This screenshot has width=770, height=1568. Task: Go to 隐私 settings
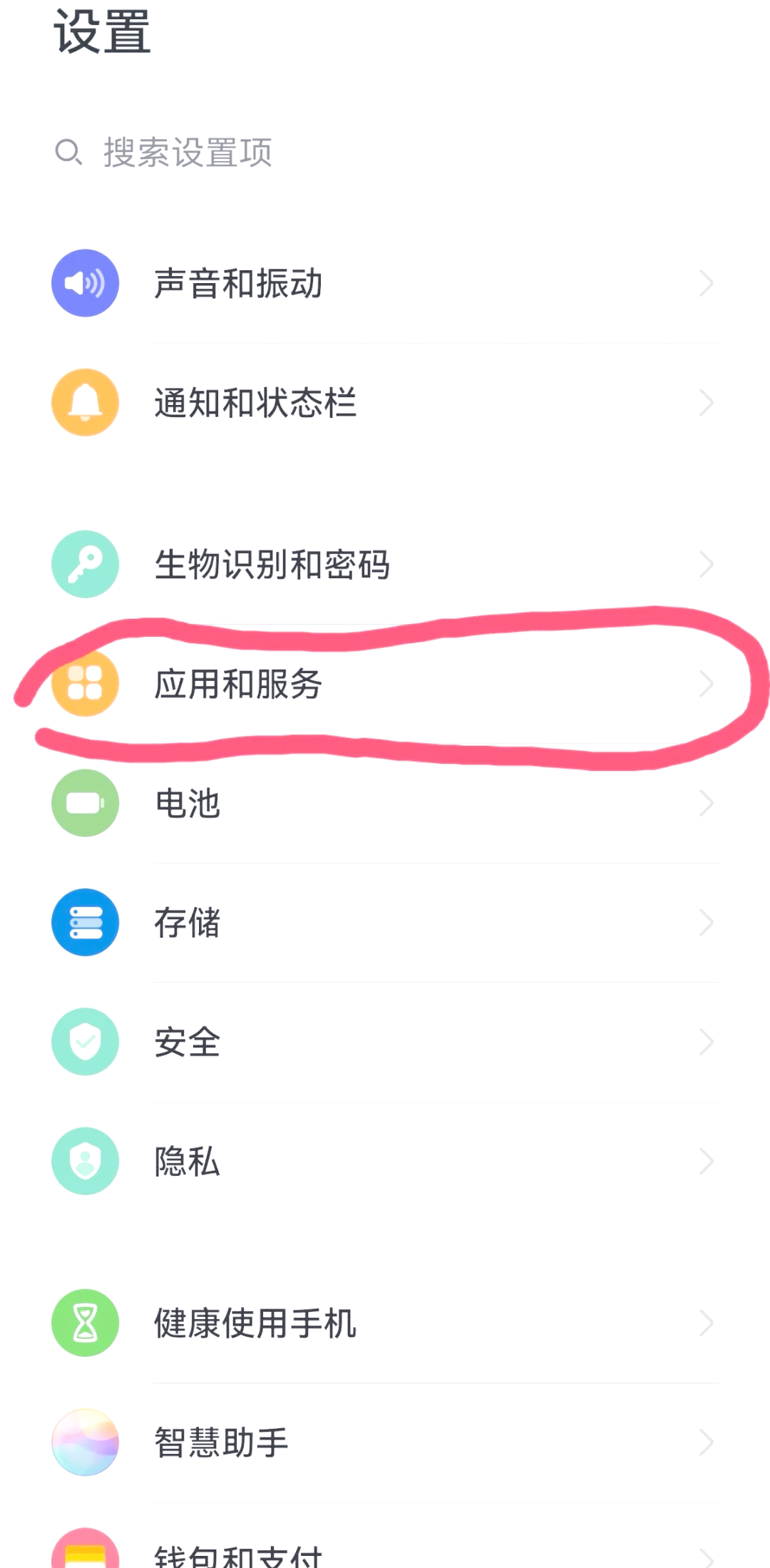(x=385, y=1162)
